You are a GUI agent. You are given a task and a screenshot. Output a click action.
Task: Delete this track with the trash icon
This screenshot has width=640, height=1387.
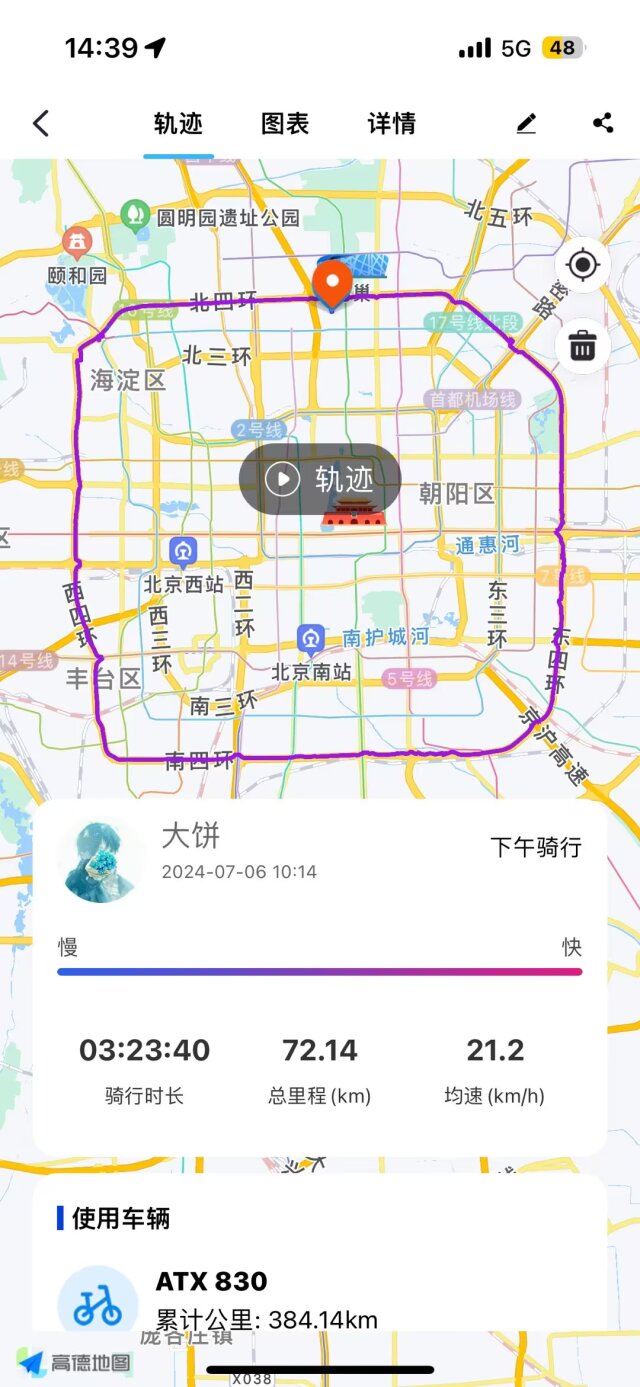[x=582, y=346]
